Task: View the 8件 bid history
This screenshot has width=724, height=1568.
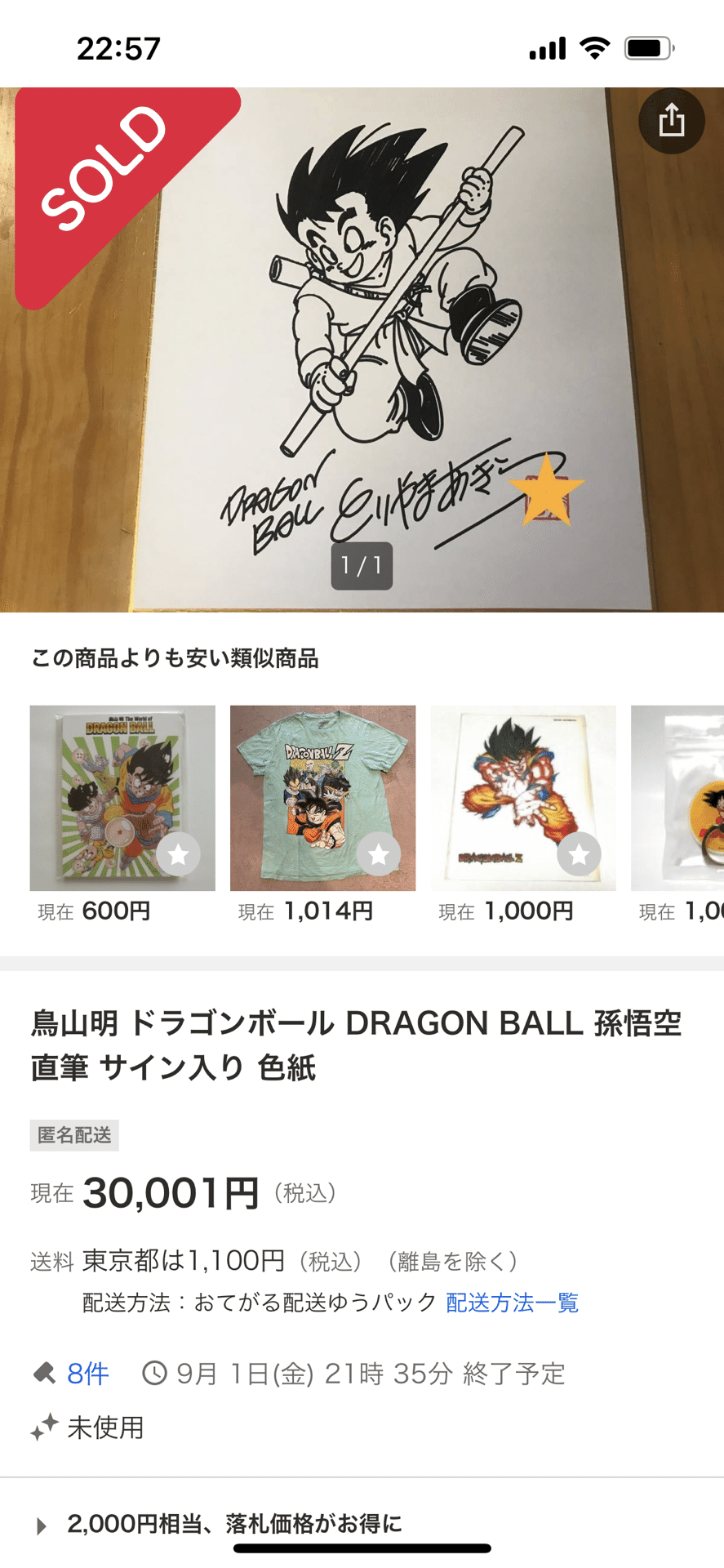Action: coord(86,1374)
